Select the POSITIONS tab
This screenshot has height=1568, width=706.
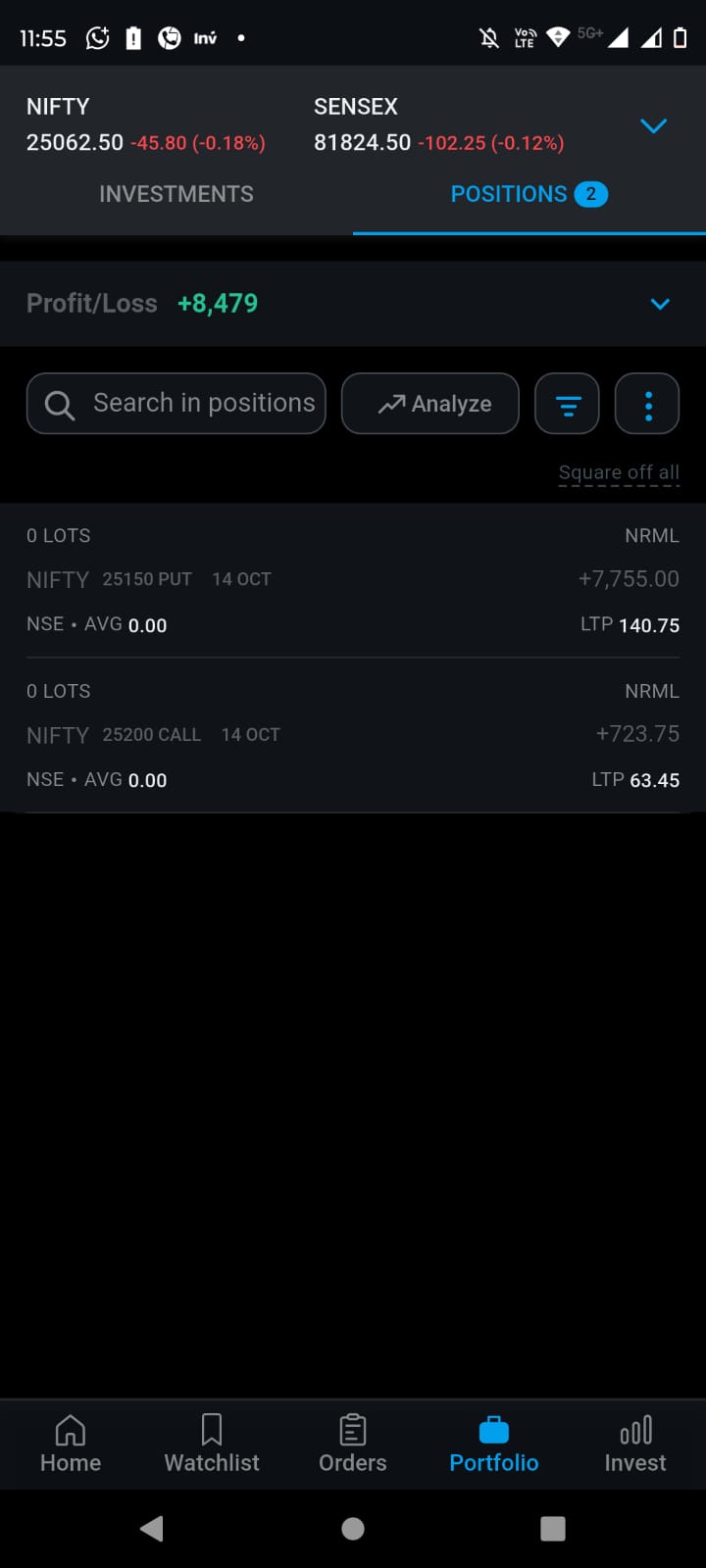(529, 194)
